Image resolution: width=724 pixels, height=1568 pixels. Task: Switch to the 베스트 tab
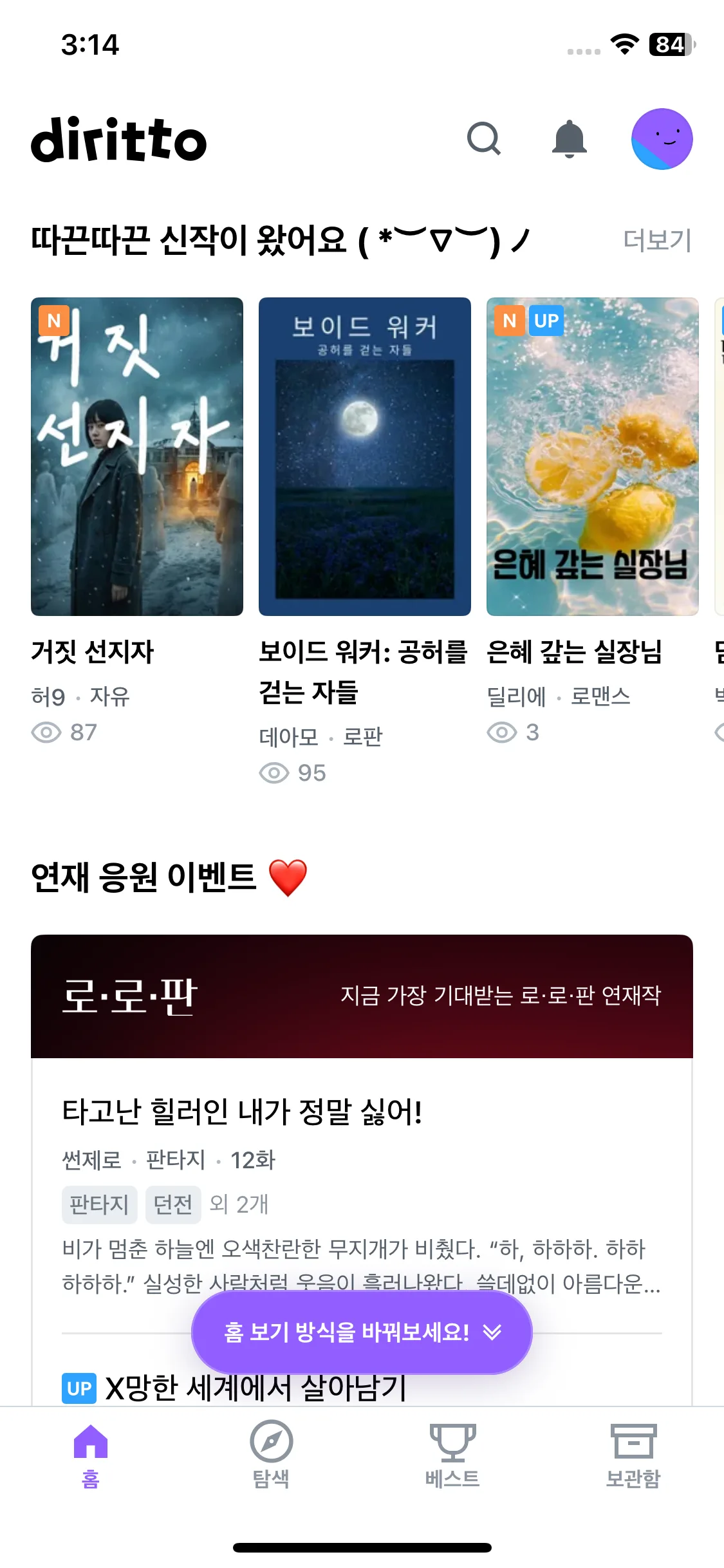pyautogui.click(x=452, y=1455)
